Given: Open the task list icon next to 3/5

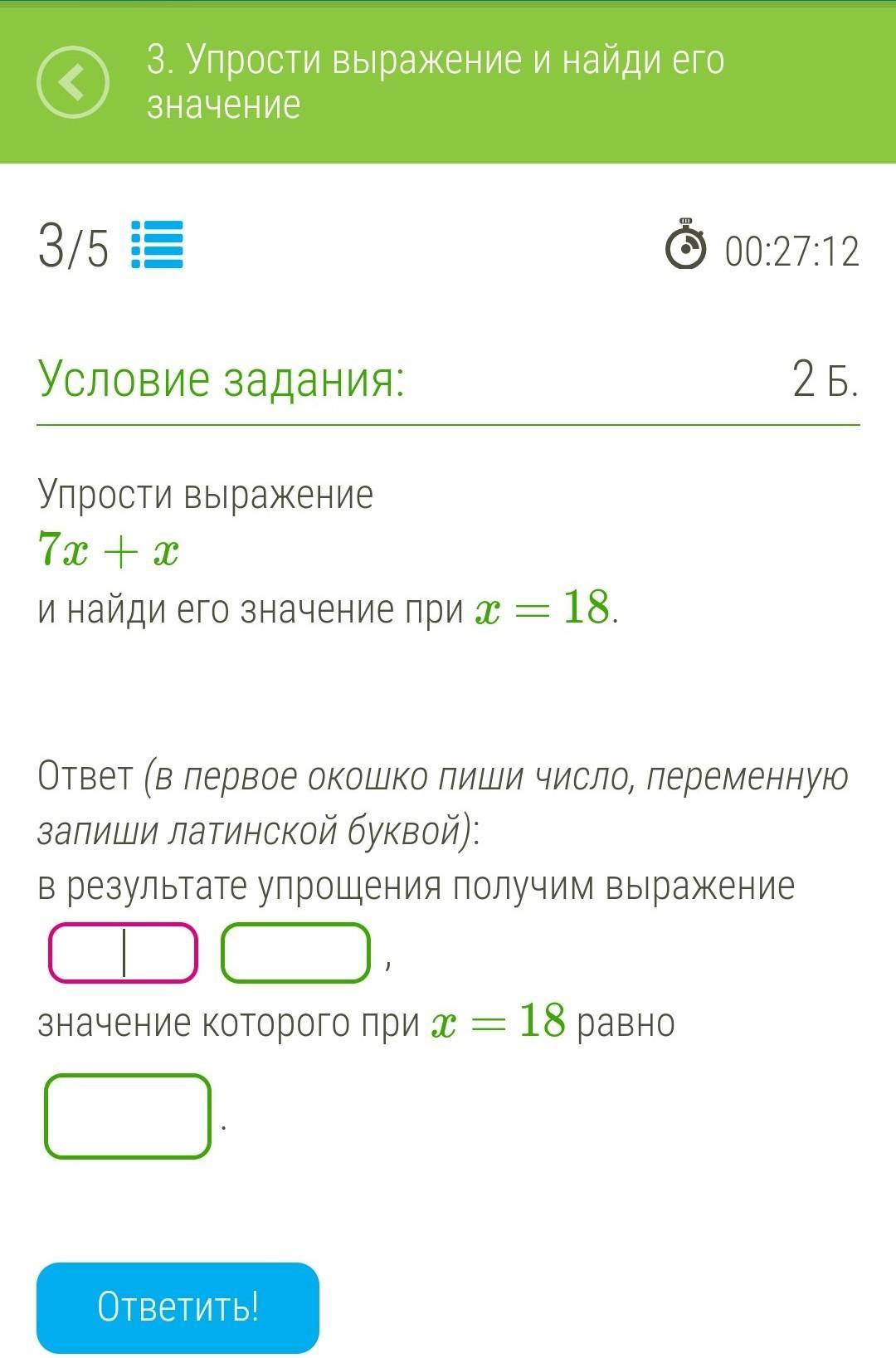Looking at the screenshot, I should (158, 245).
